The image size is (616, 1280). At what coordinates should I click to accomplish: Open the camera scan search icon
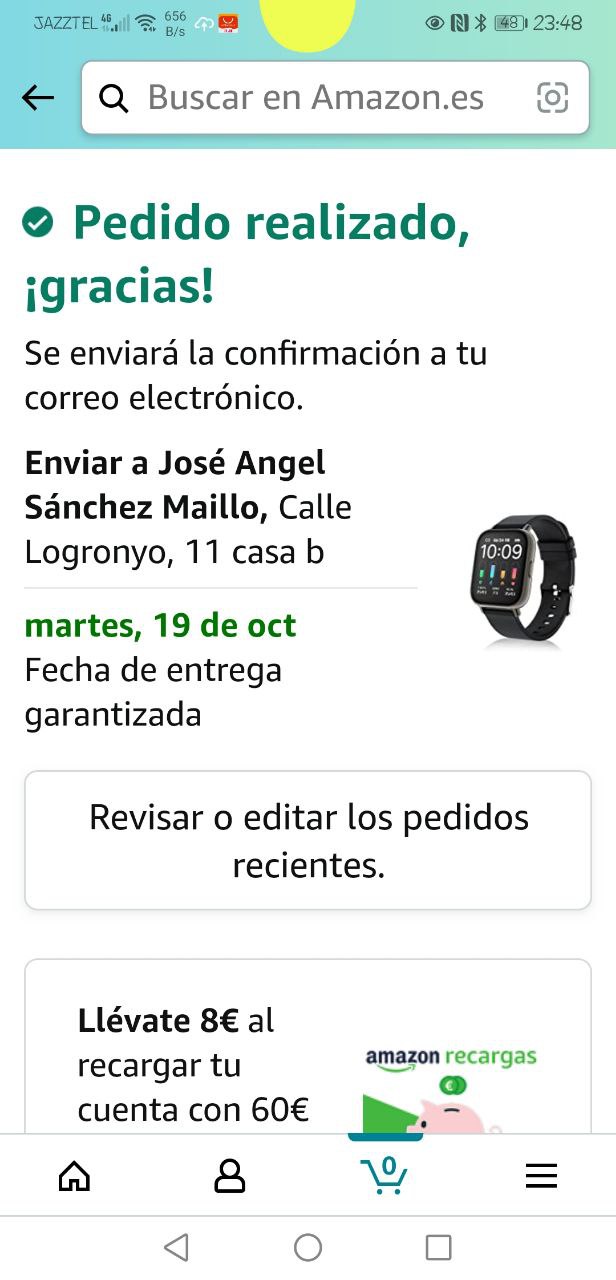point(552,97)
